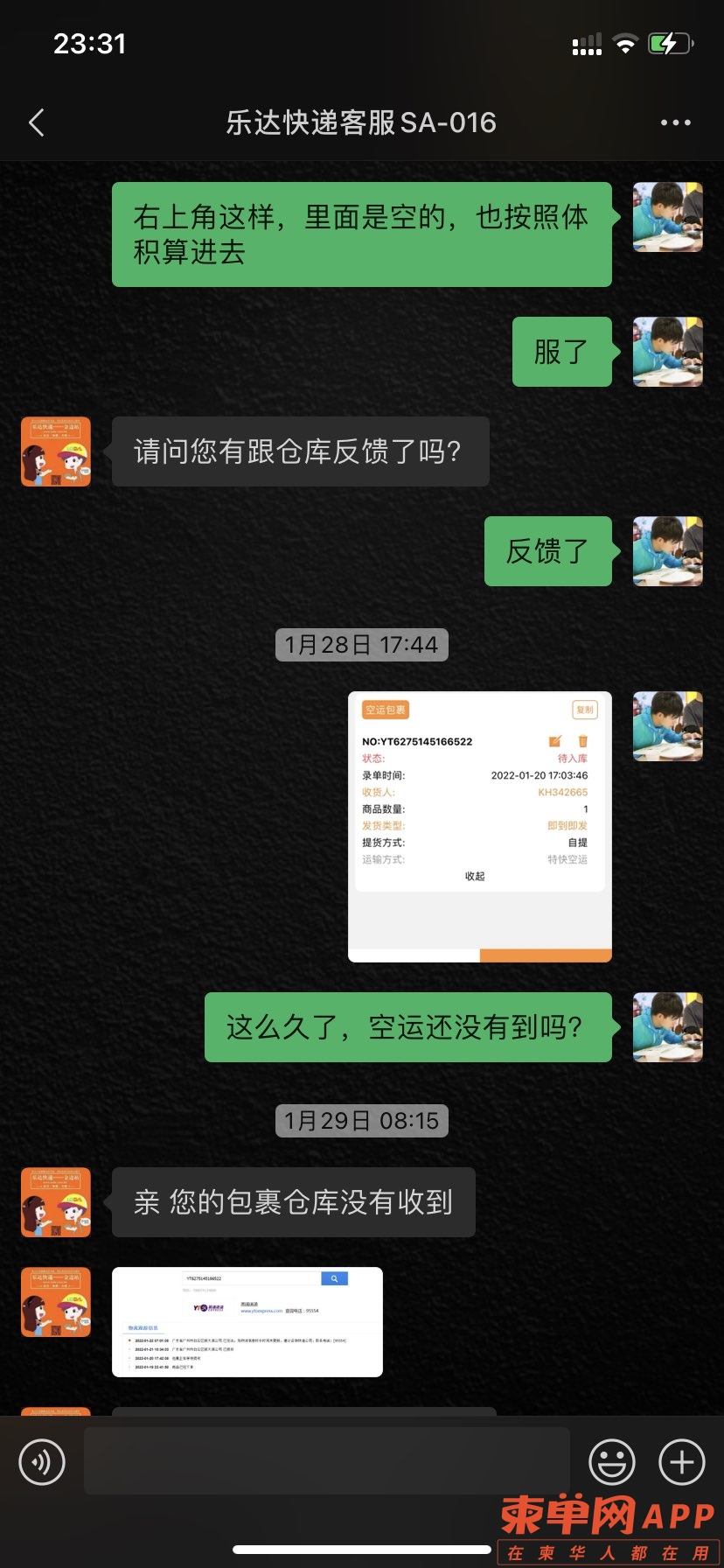Switch to voice message input
Image resolution: width=724 pixels, height=1568 pixels.
tap(42, 1461)
